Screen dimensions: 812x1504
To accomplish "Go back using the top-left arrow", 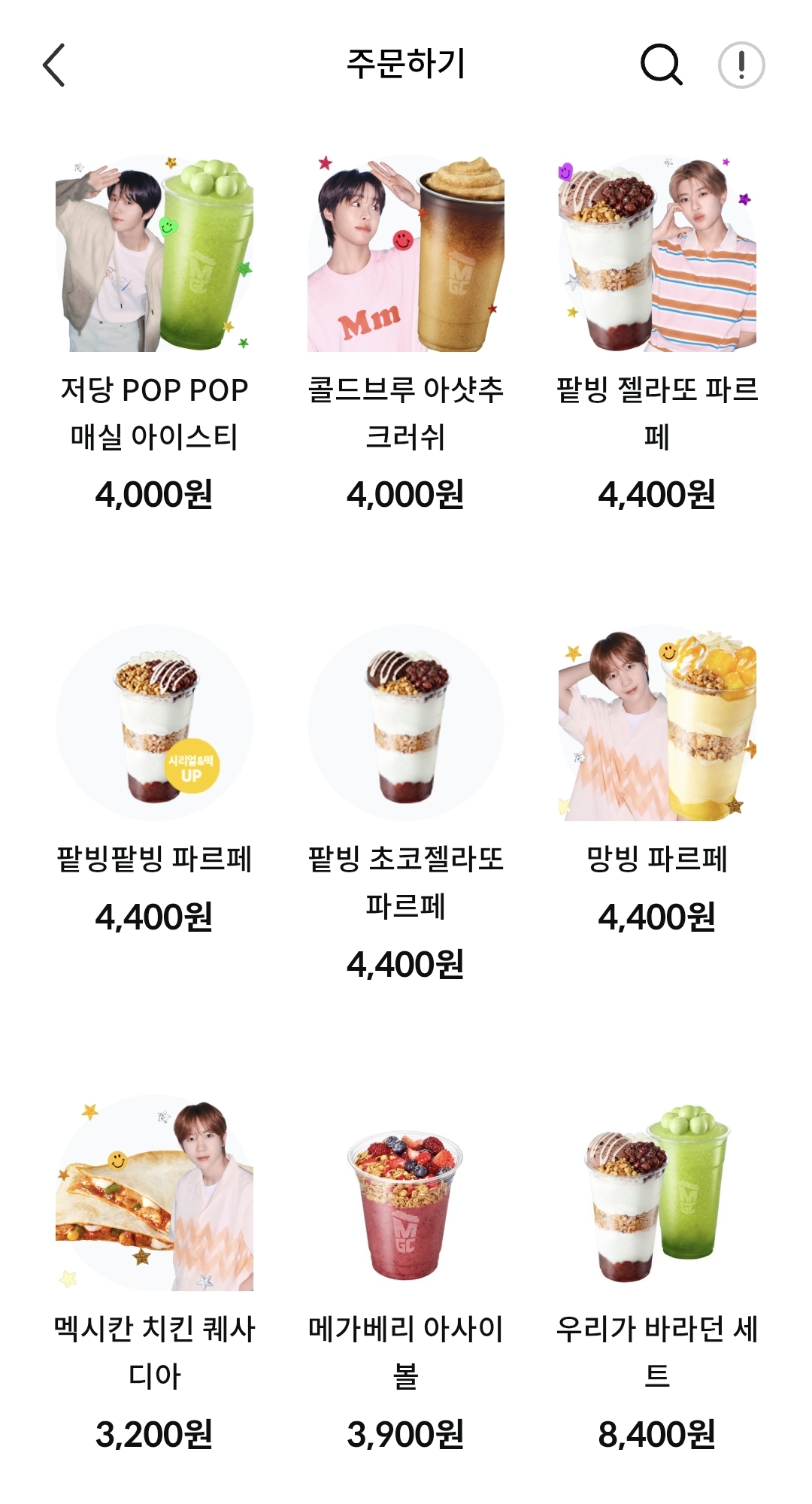I will click(x=54, y=65).
